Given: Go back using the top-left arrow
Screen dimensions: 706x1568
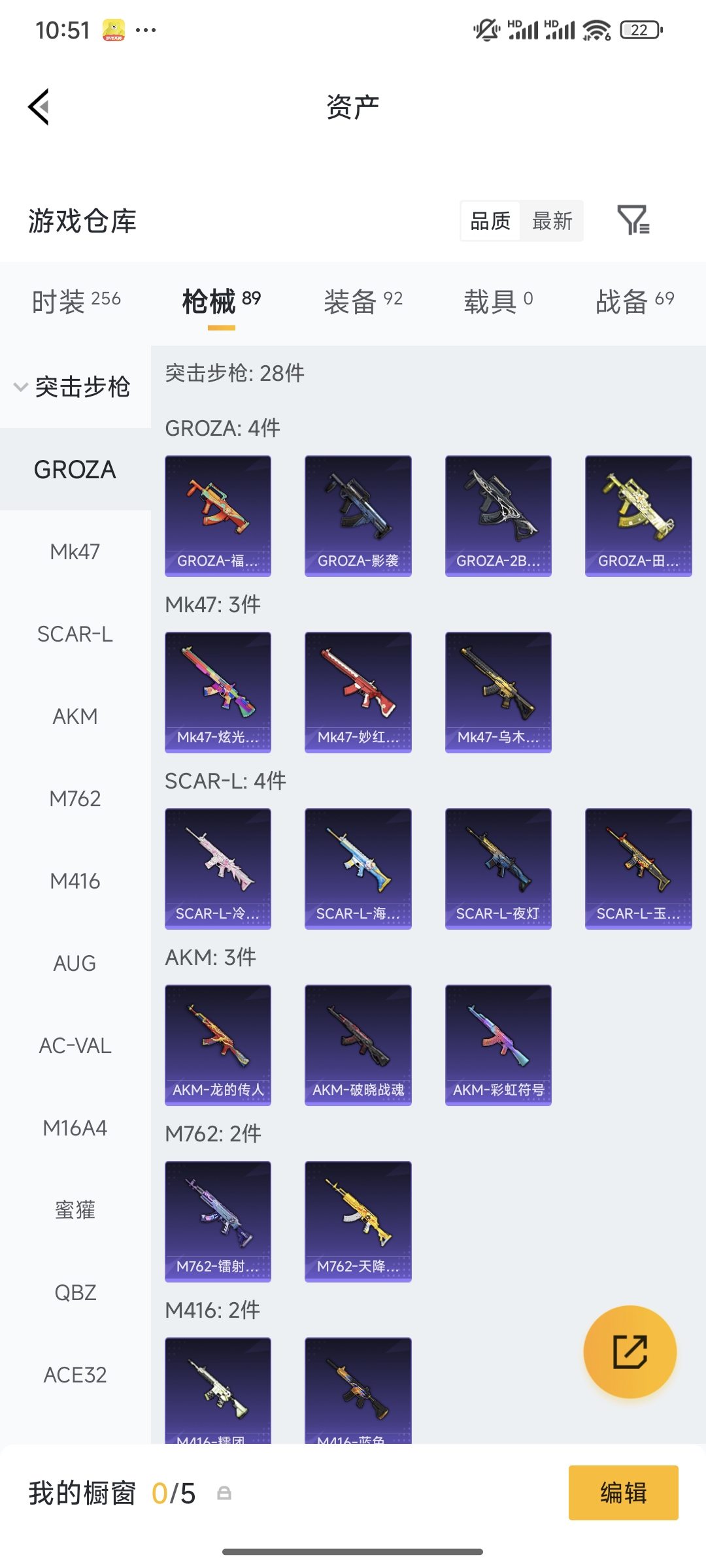Looking at the screenshot, I should coord(39,106).
